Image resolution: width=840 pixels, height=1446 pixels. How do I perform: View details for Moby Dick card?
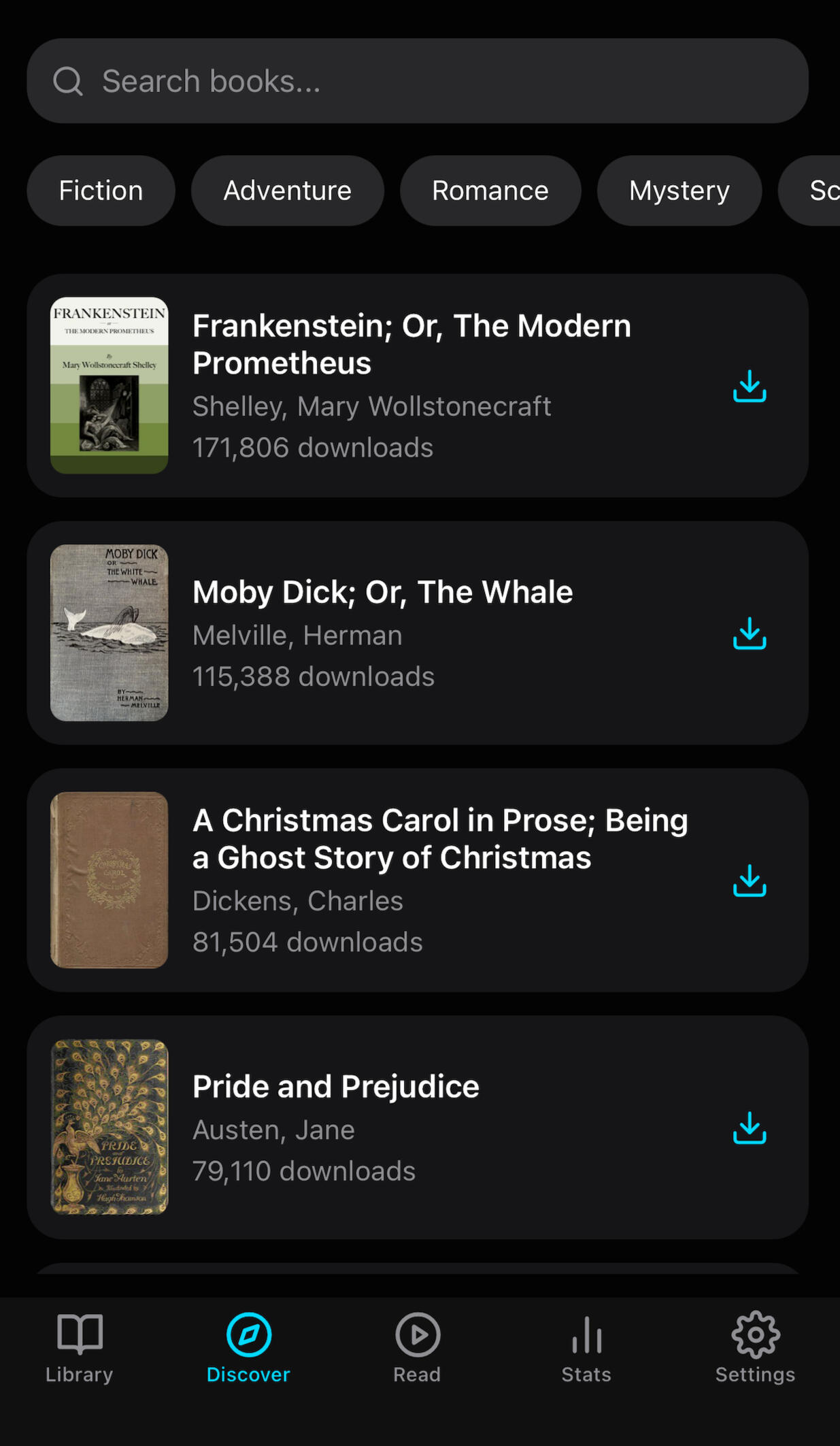coord(408,634)
